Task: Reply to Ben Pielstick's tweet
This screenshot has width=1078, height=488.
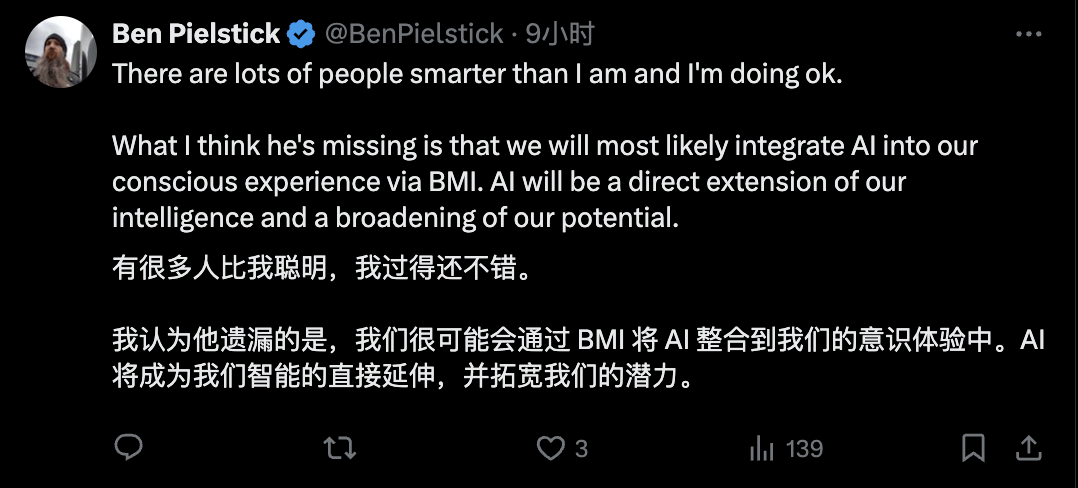Action: (x=128, y=447)
